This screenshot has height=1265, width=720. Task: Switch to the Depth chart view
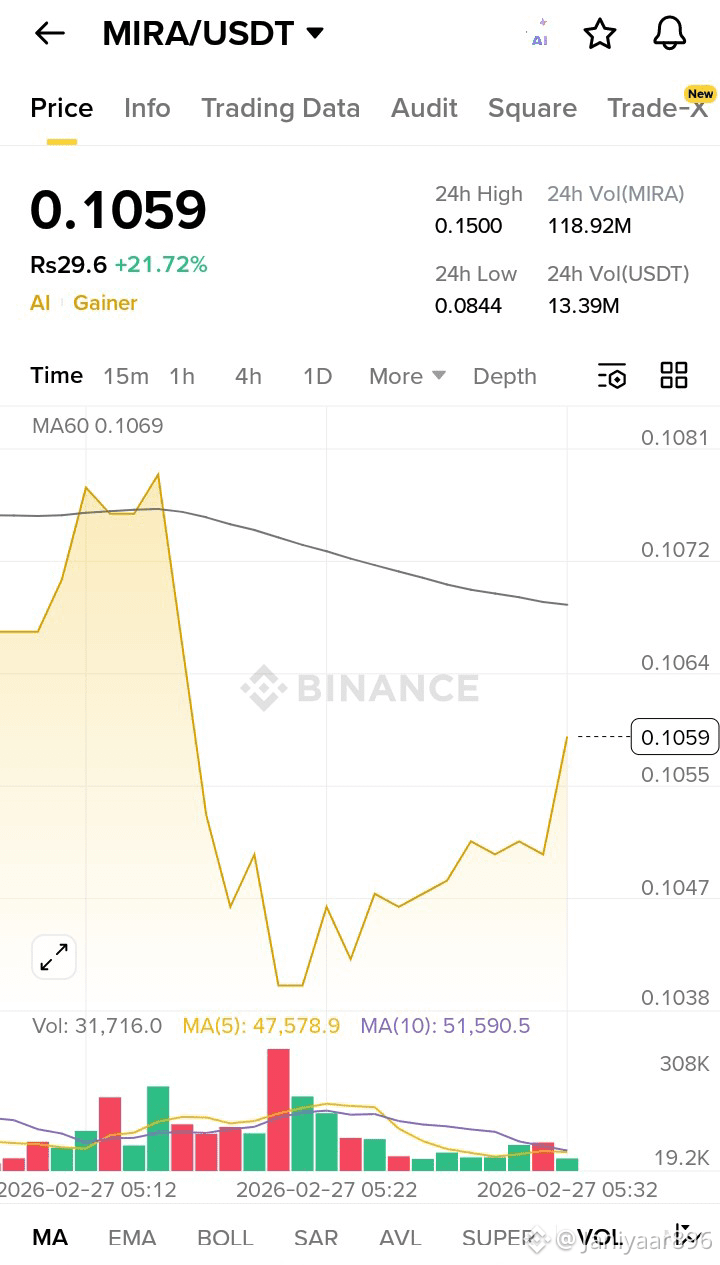click(x=505, y=376)
